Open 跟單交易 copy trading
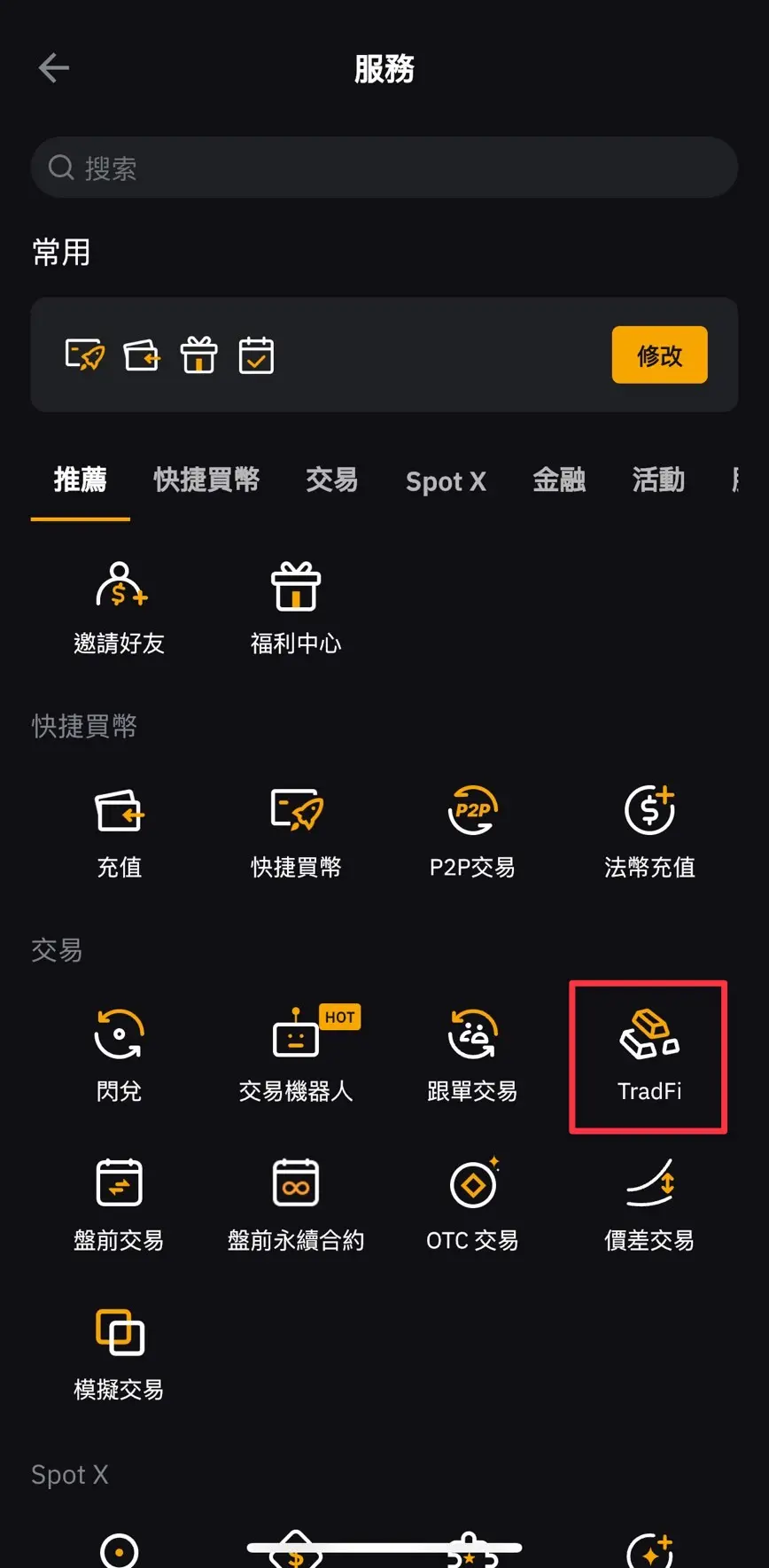This screenshot has height=1568, width=769. tap(472, 1055)
